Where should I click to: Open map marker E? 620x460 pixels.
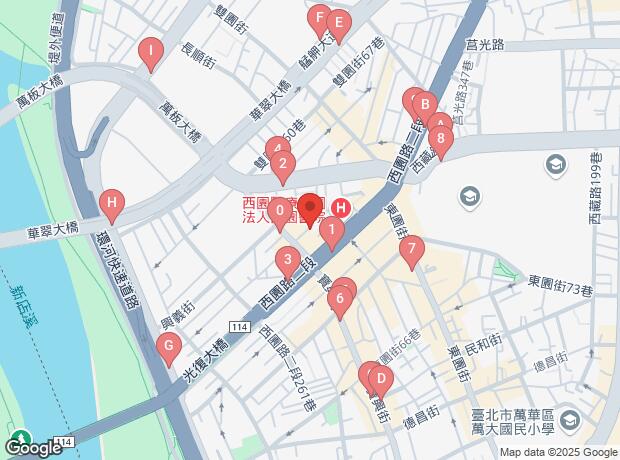[338, 24]
